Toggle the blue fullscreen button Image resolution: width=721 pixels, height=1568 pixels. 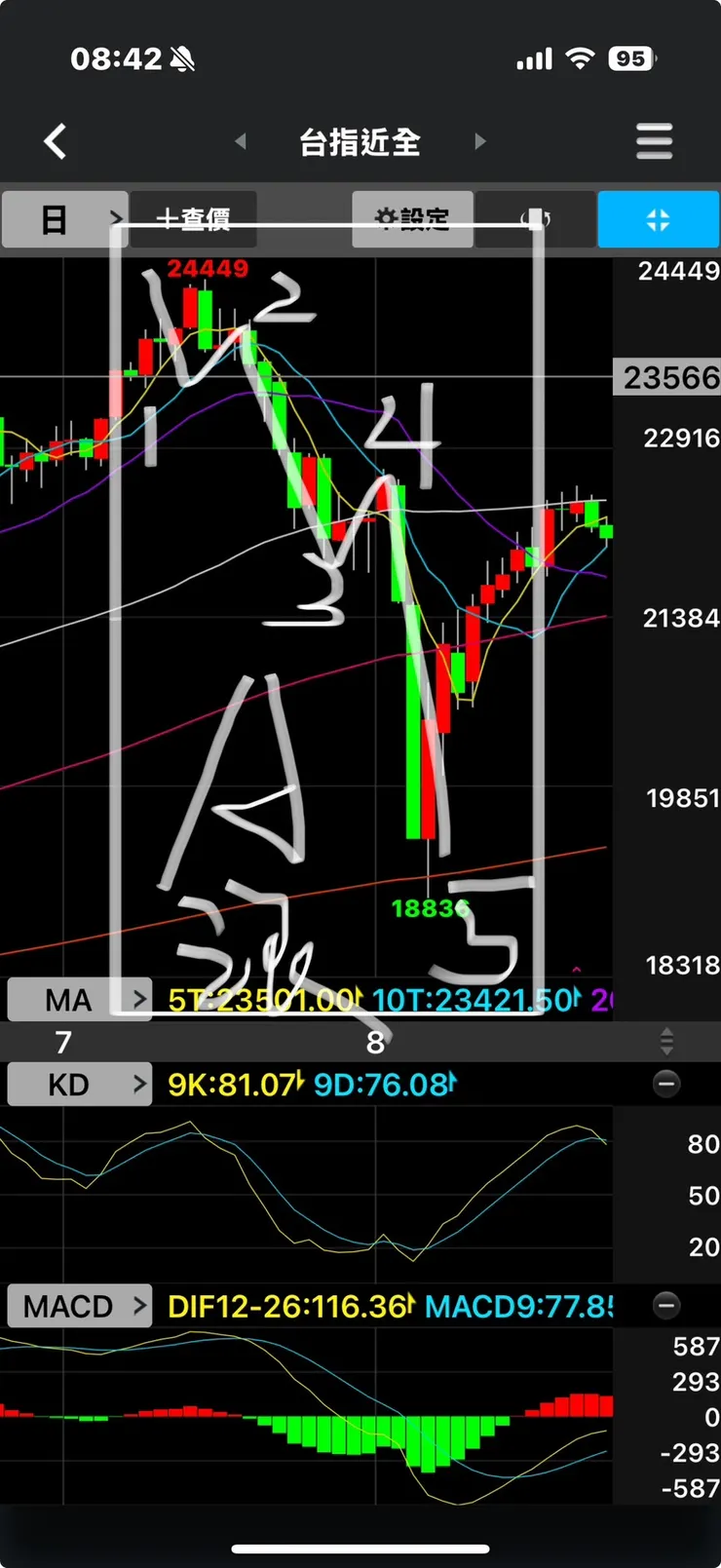pyautogui.click(x=658, y=219)
